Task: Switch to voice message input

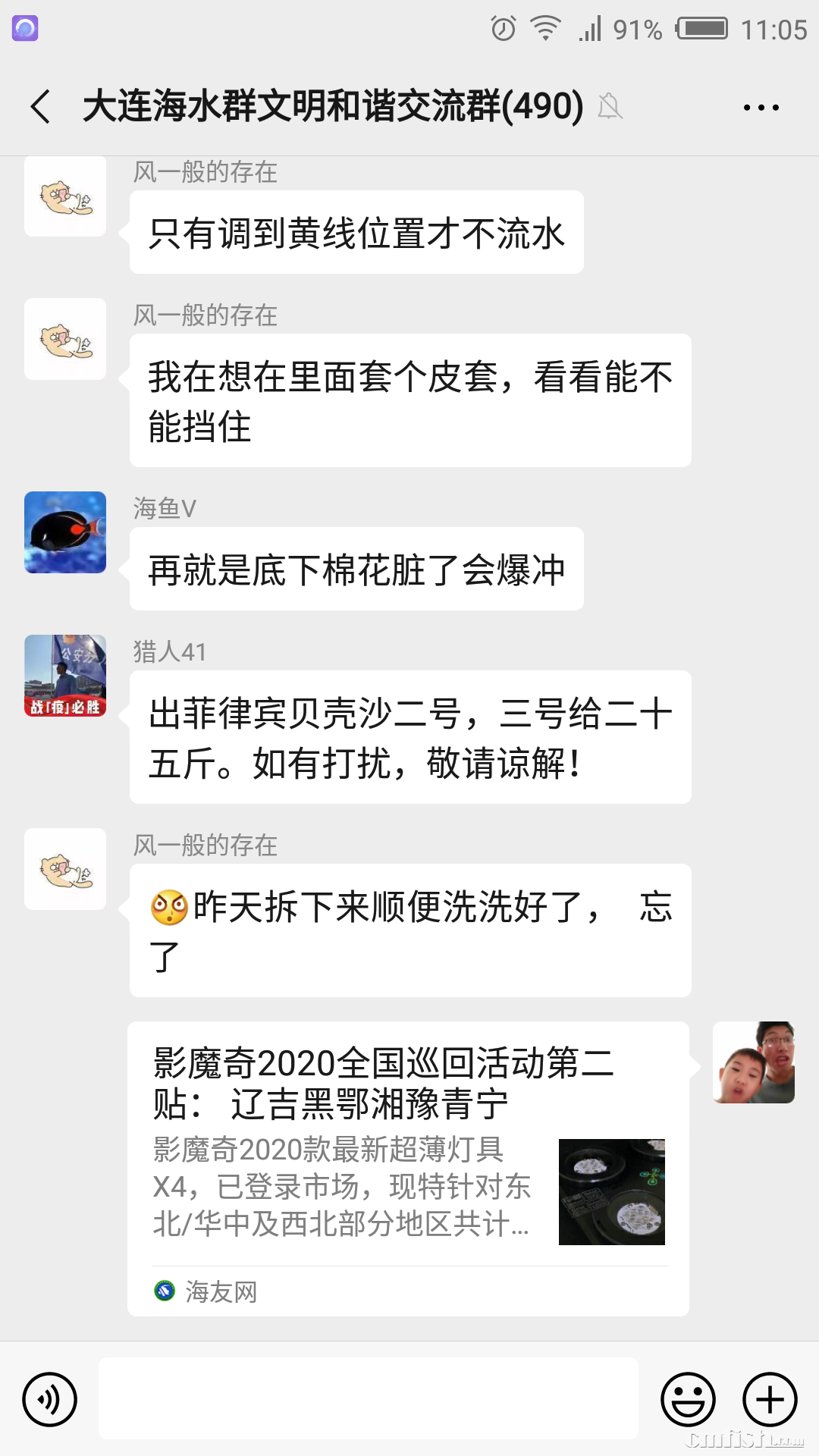Action: point(50,1399)
